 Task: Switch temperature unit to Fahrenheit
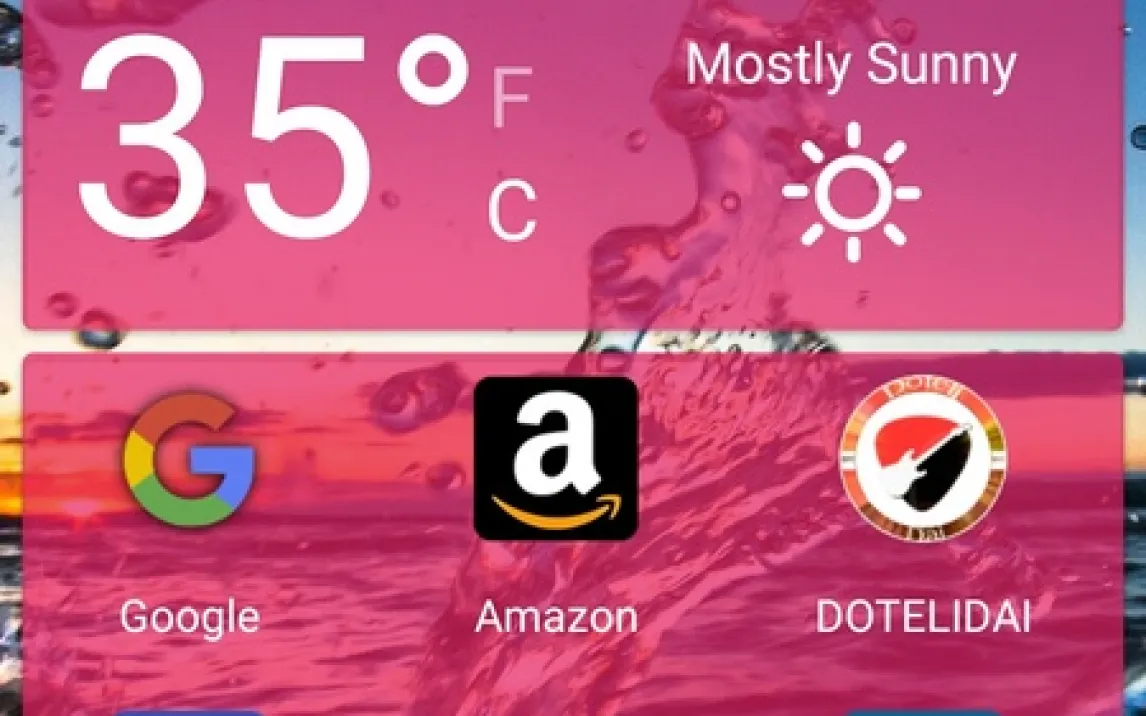[x=511, y=100]
